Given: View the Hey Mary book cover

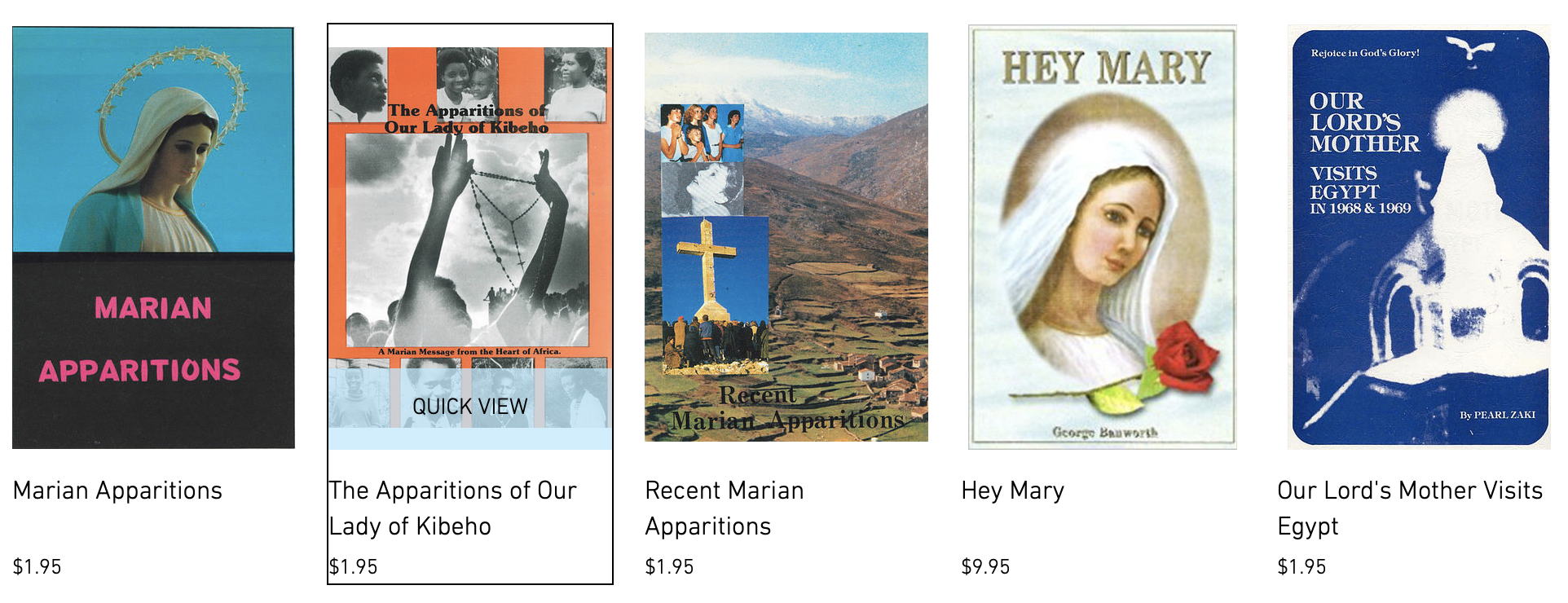Looking at the screenshot, I should pyautogui.click(x=1102, y=237).
